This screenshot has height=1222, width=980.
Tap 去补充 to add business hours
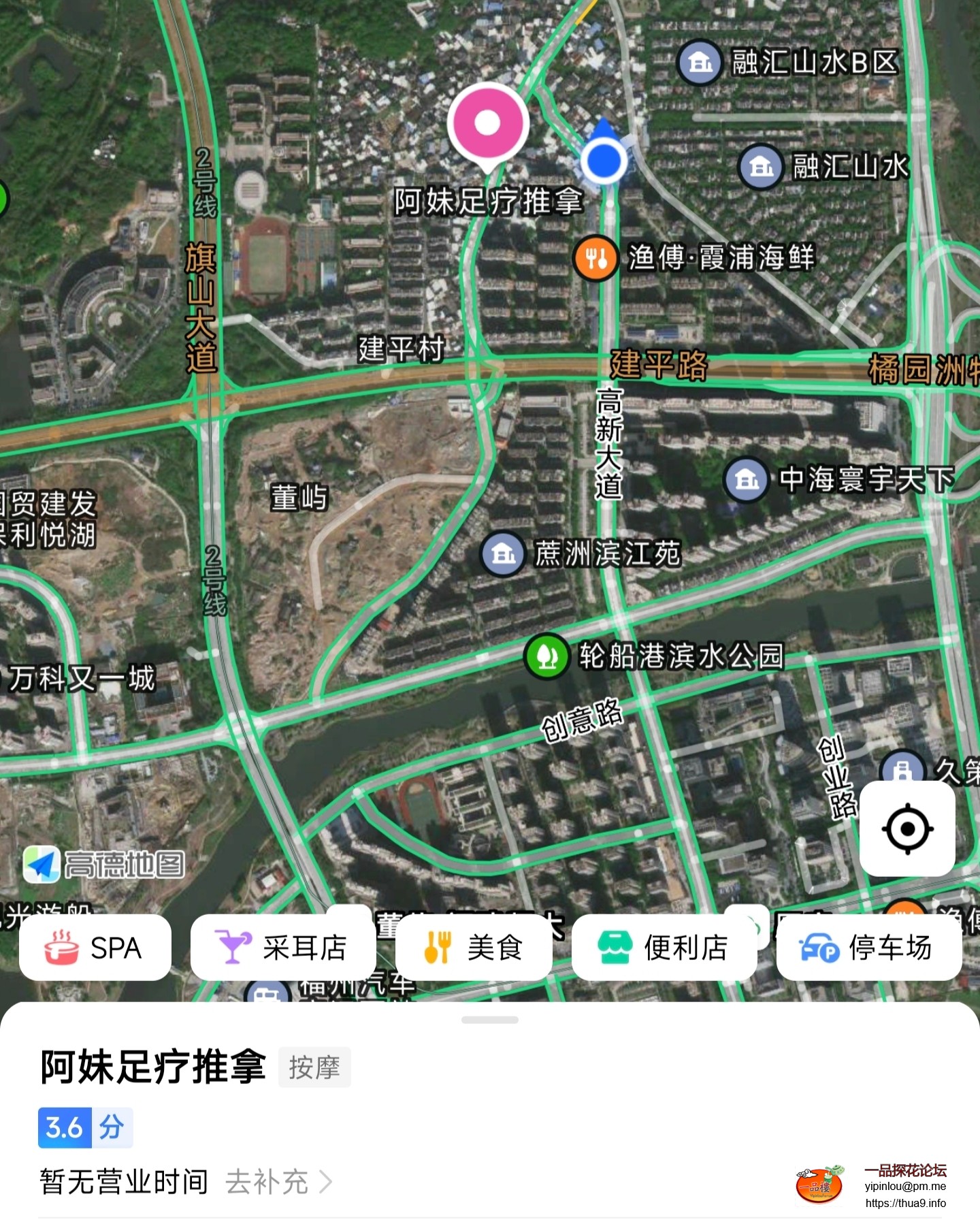[279, 1183]
